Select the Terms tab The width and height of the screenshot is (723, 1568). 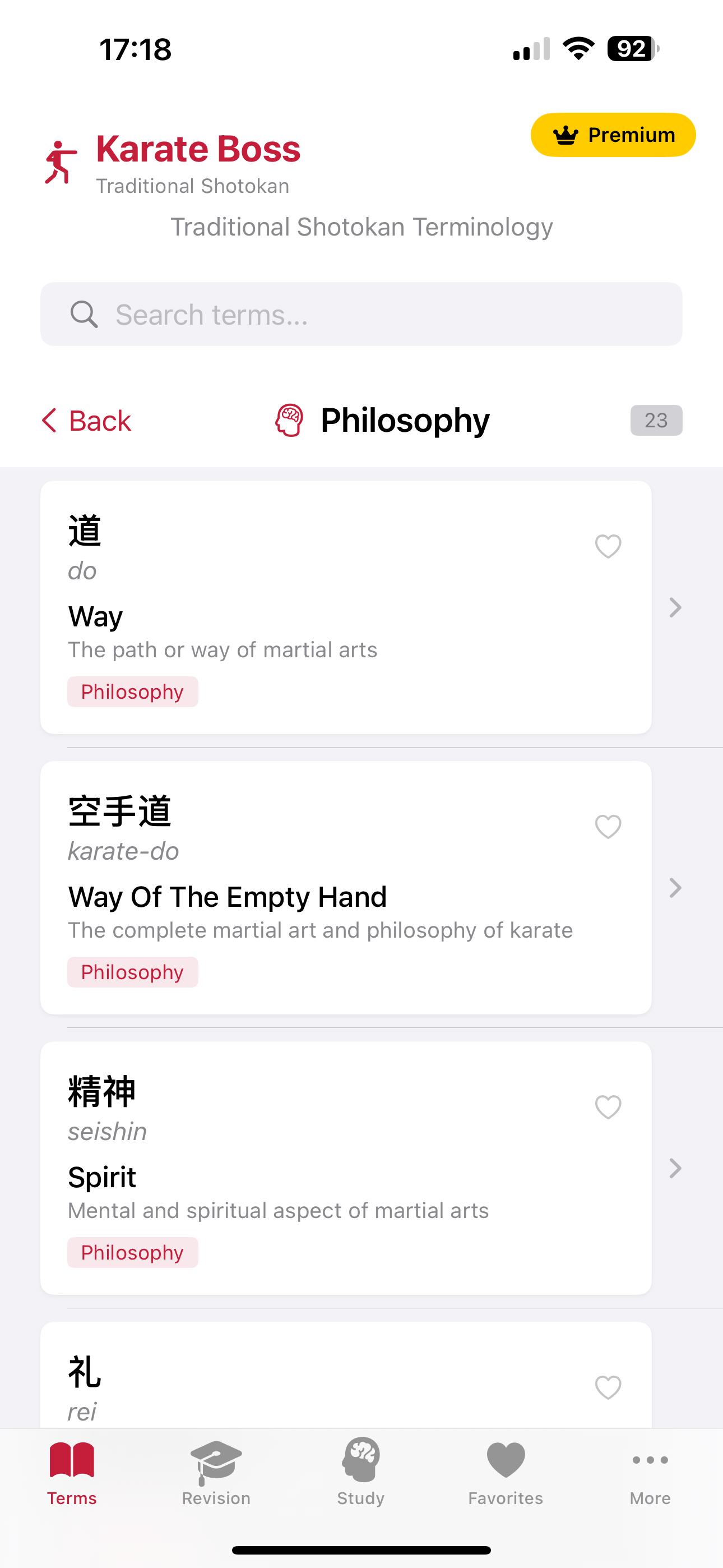point(72,1472)
